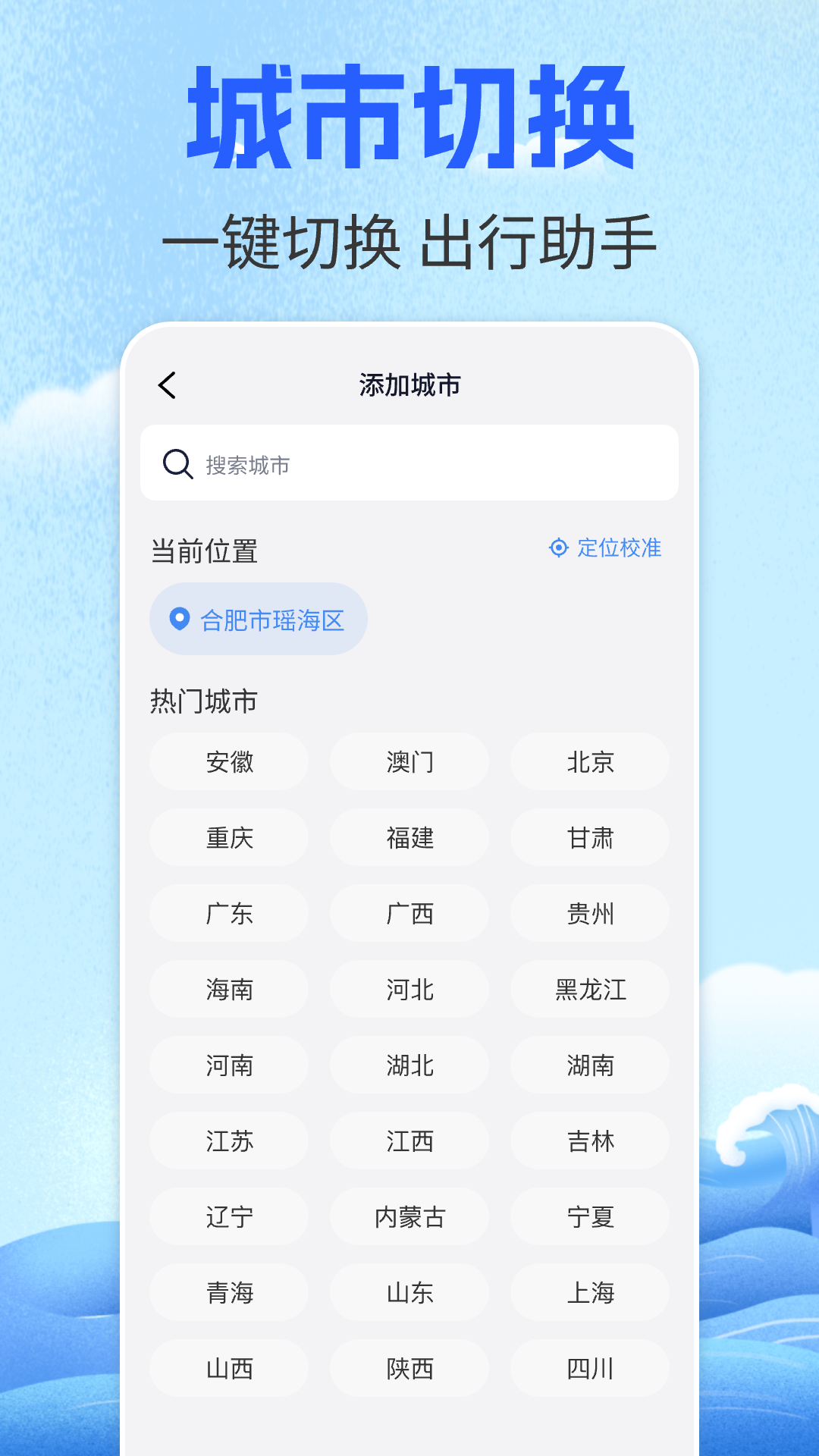Screen dimensions: 819x1456
Task: Select 宁夏 hot city option
Action: click(x=590, y=1217)
